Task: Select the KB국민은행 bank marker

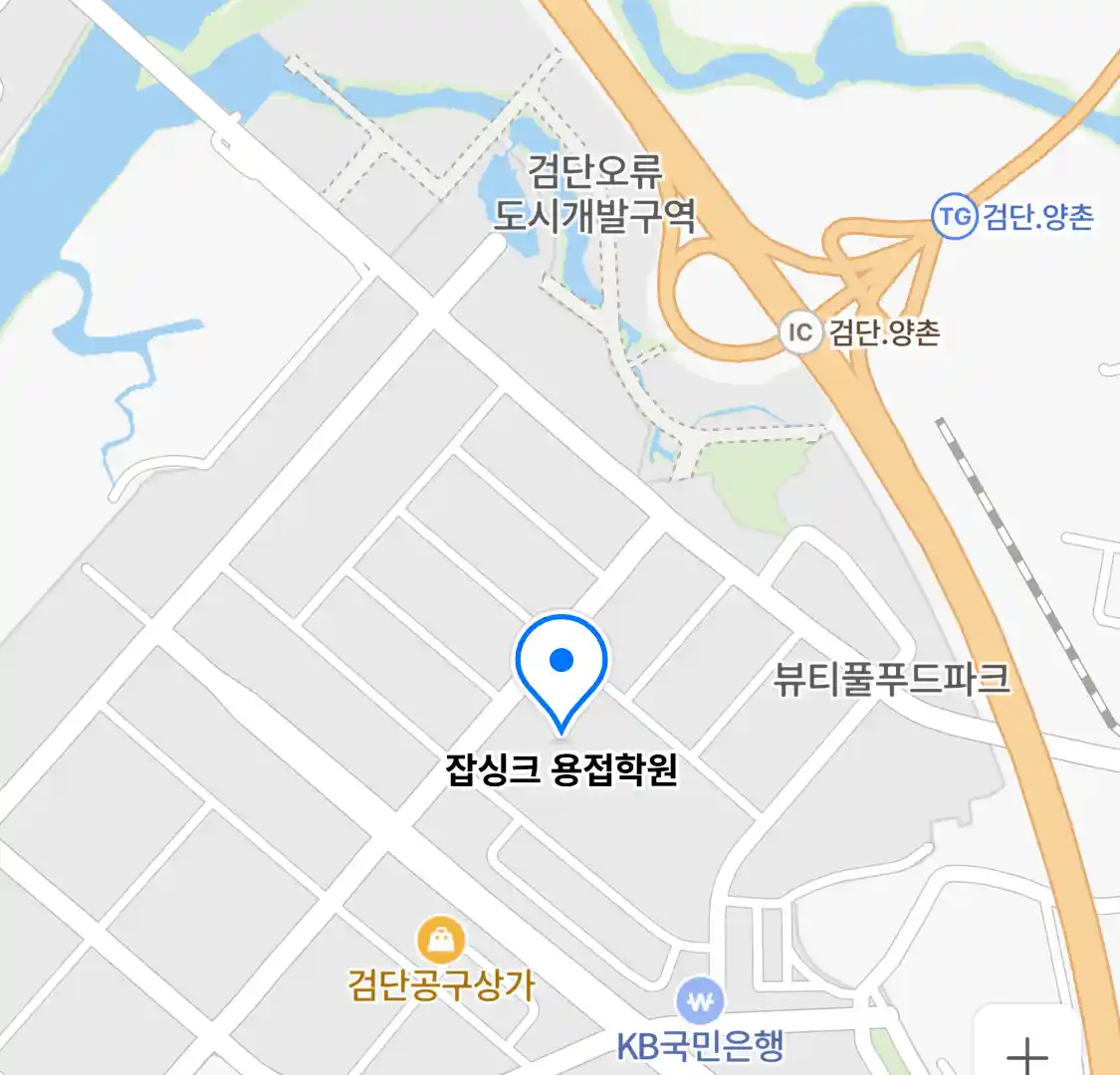Action: coord(701,1002)
